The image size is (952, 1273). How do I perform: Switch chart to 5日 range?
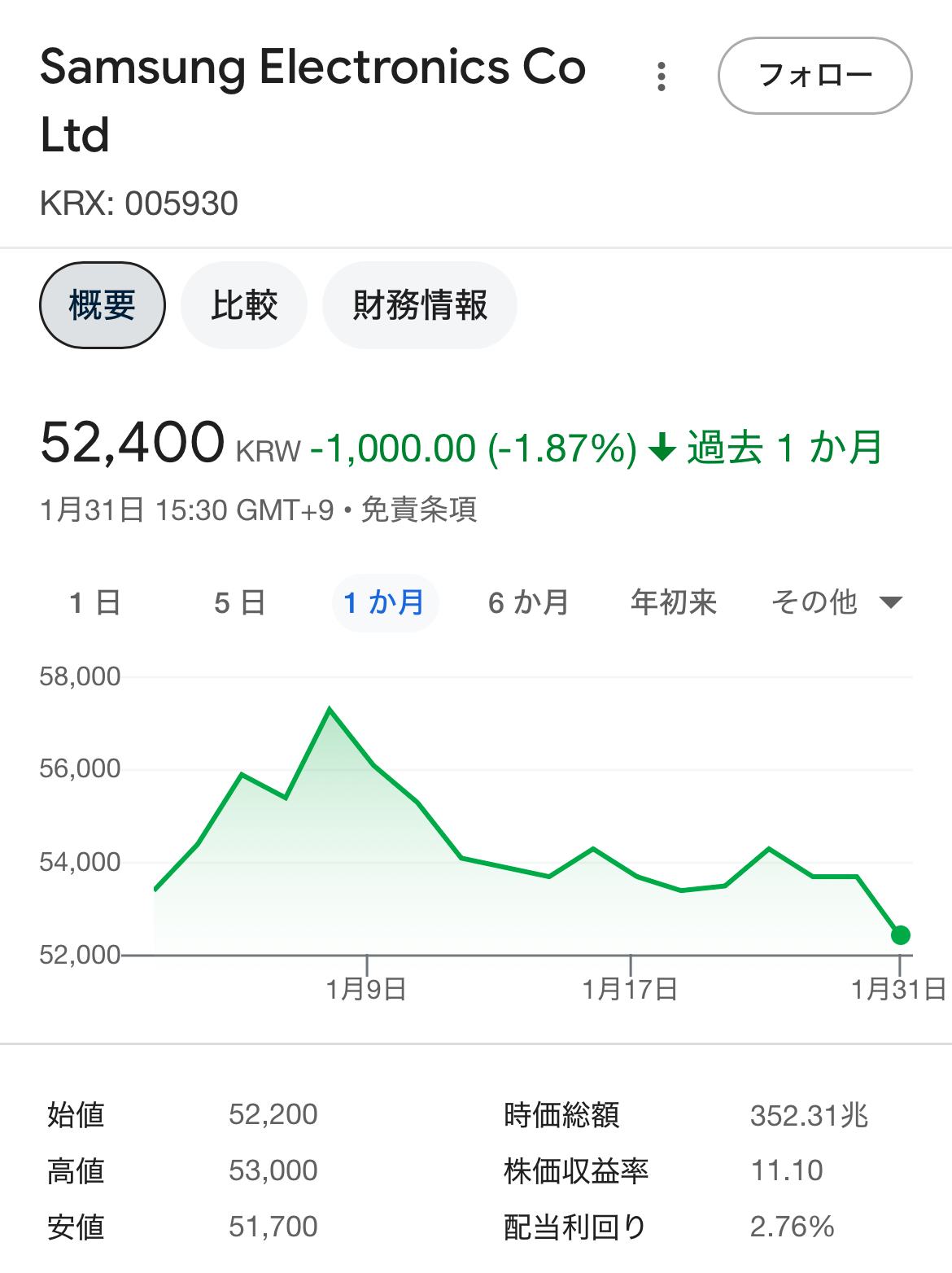pyautogui.click(x=240, y=603)
